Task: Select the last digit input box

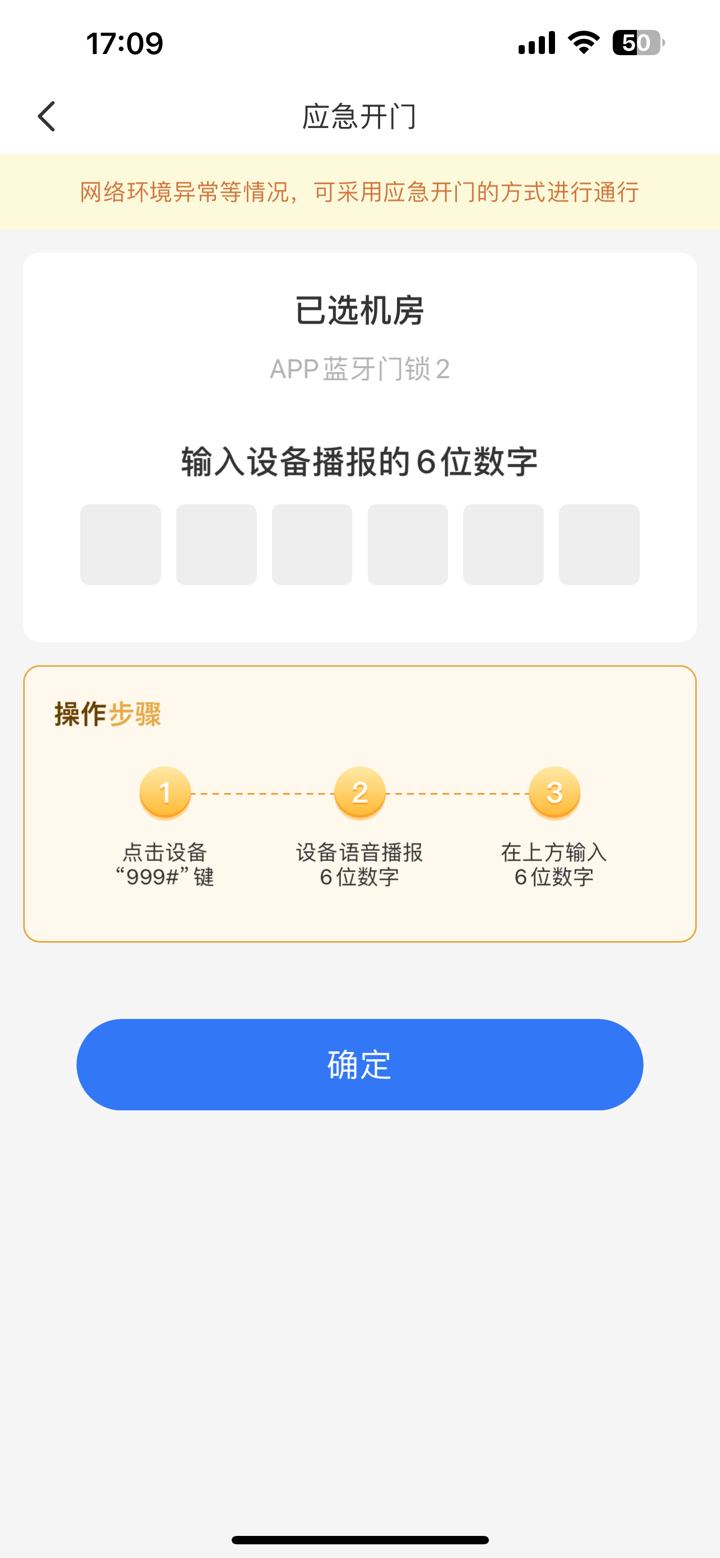Action: (599, 544)
